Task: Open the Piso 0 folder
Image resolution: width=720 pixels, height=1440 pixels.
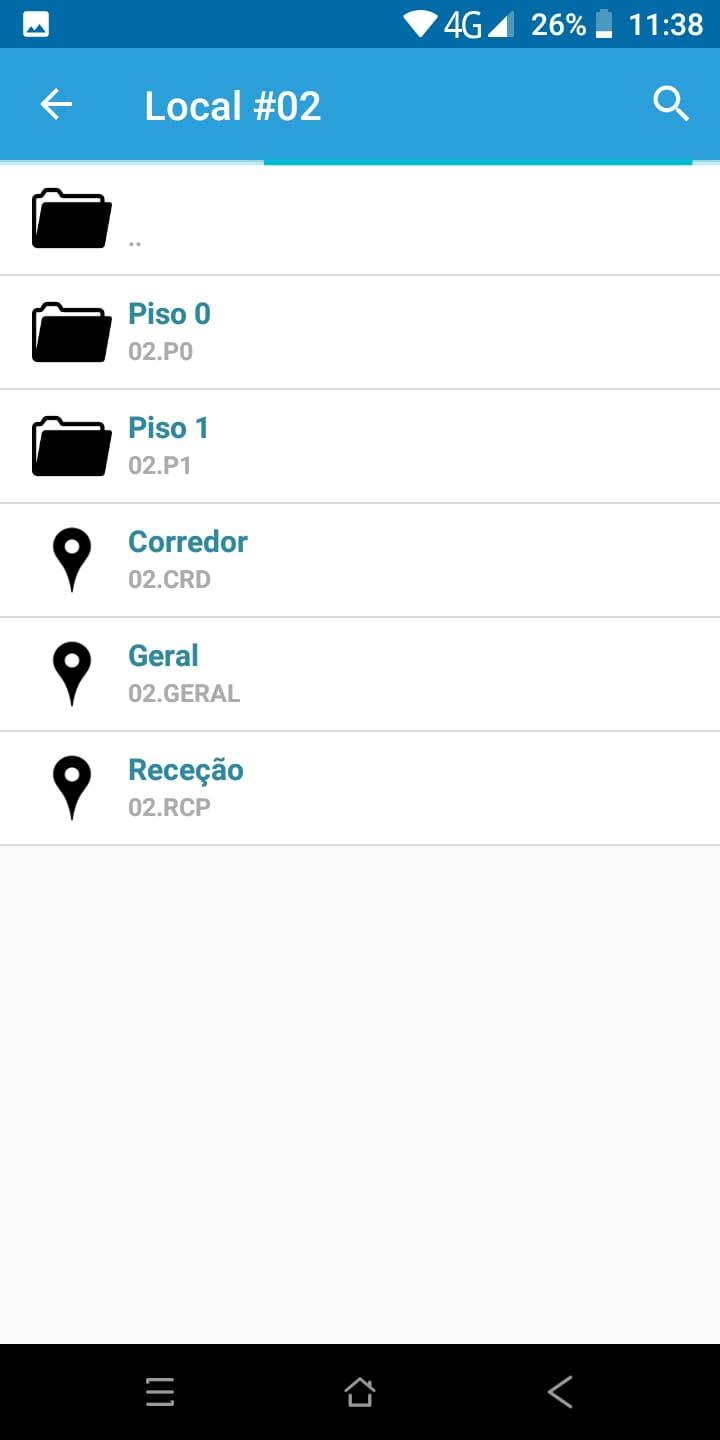Action: (360, 332)
